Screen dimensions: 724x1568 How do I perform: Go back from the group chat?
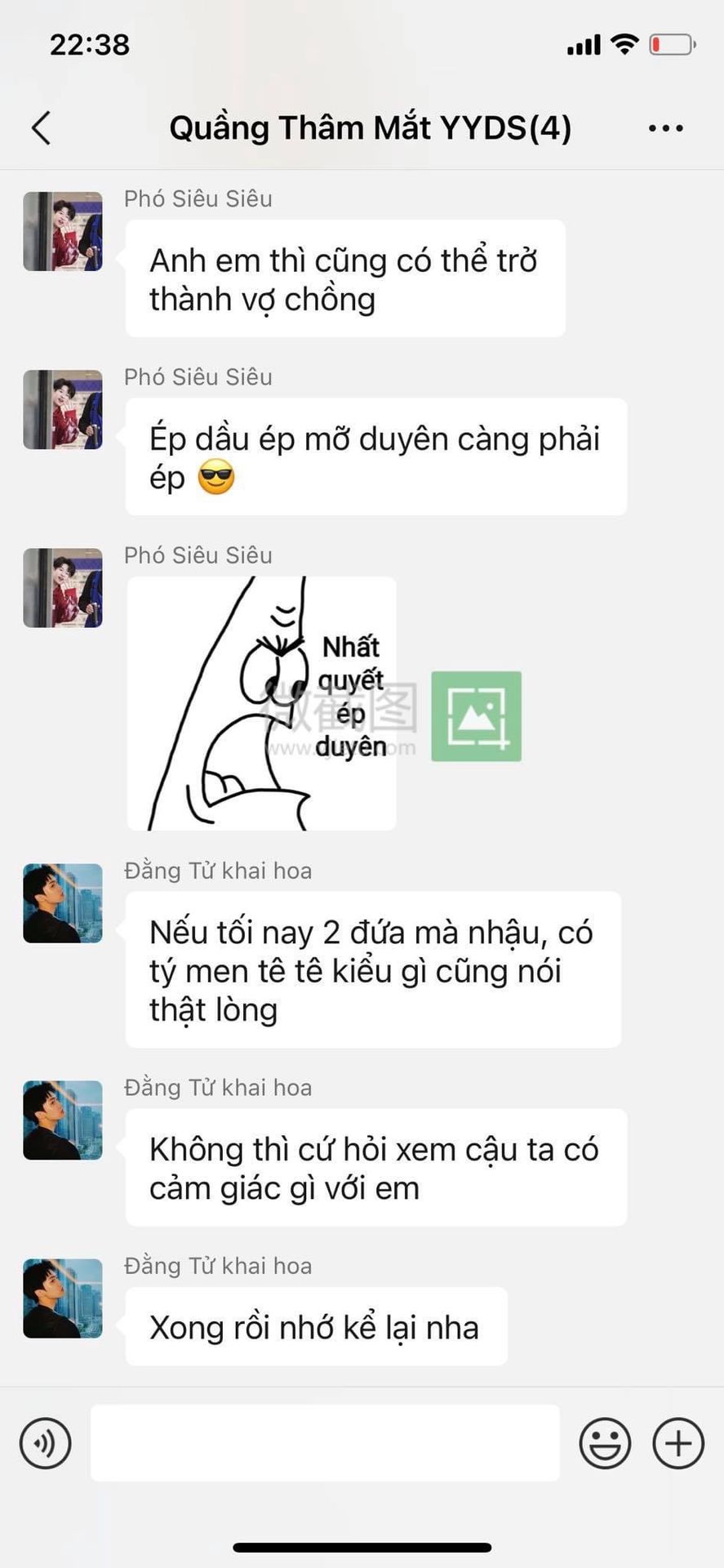point(42,128)
